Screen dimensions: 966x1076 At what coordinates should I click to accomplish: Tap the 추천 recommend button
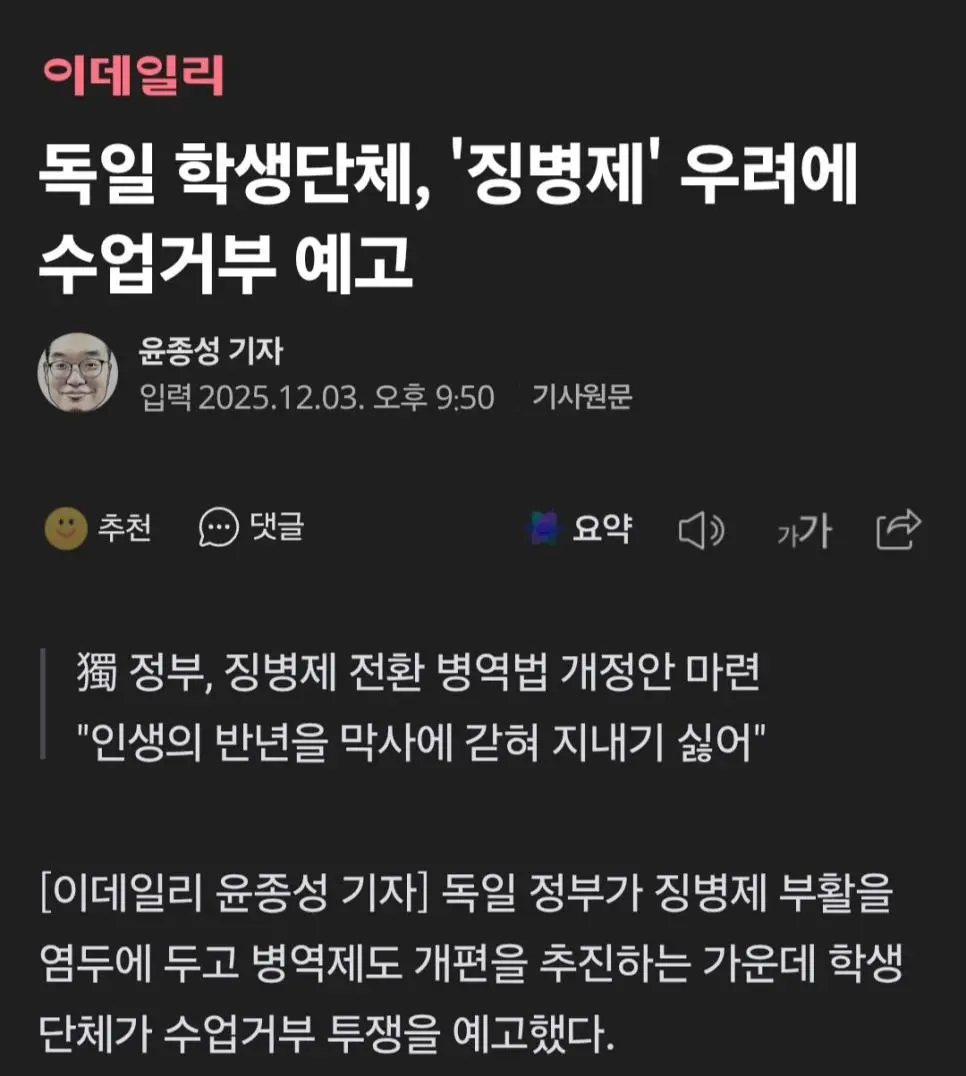(x=98, y=528)
